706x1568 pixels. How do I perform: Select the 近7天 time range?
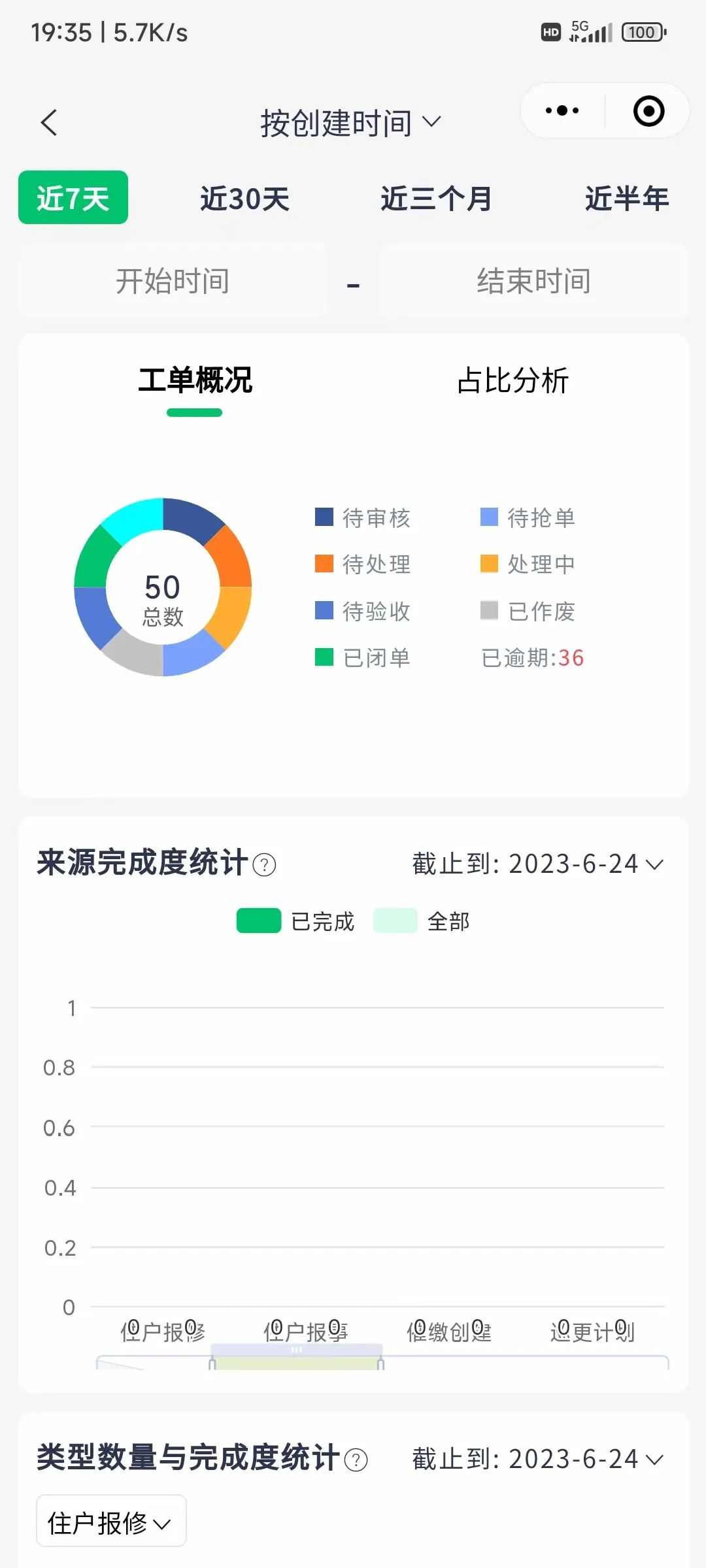coord(73,197)
